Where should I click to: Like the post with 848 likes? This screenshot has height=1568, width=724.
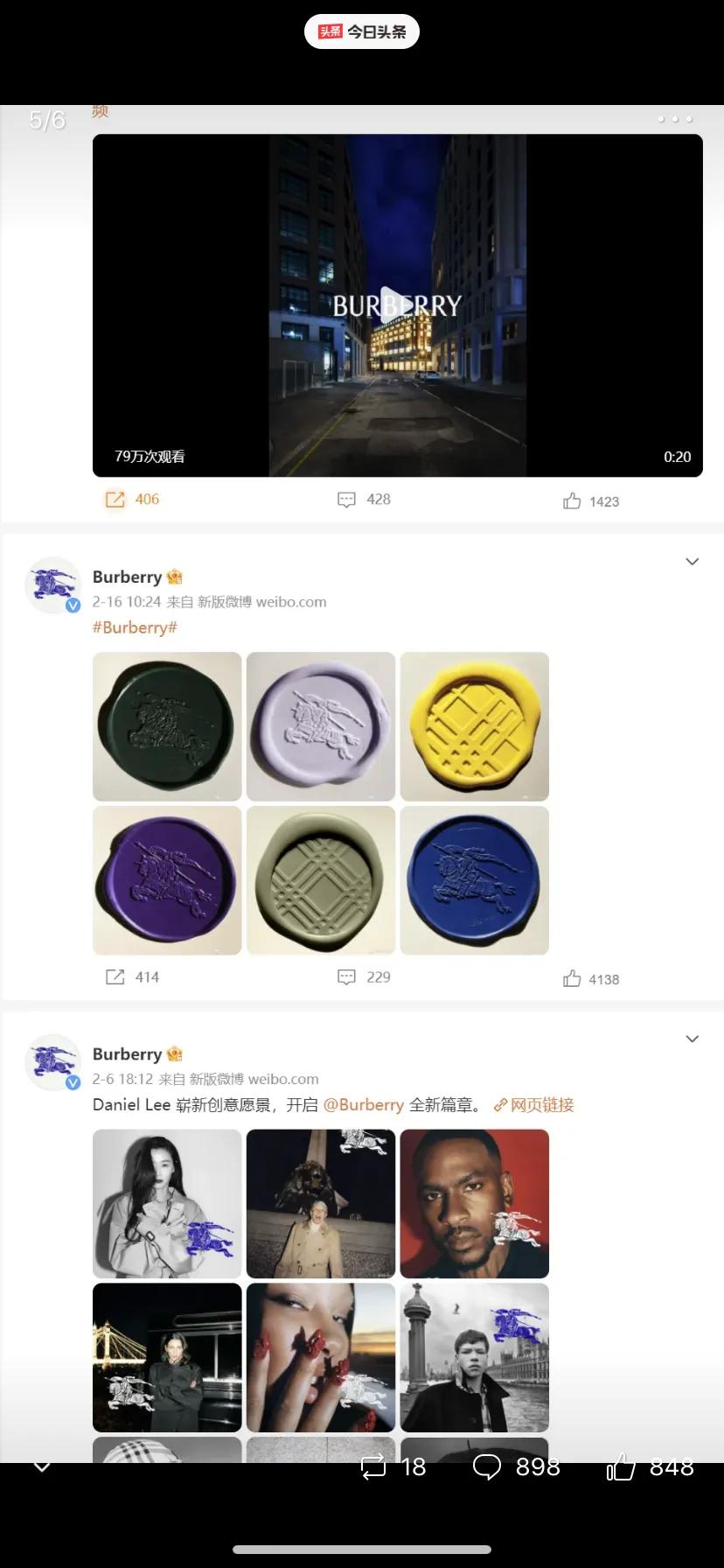(650, 1466)
